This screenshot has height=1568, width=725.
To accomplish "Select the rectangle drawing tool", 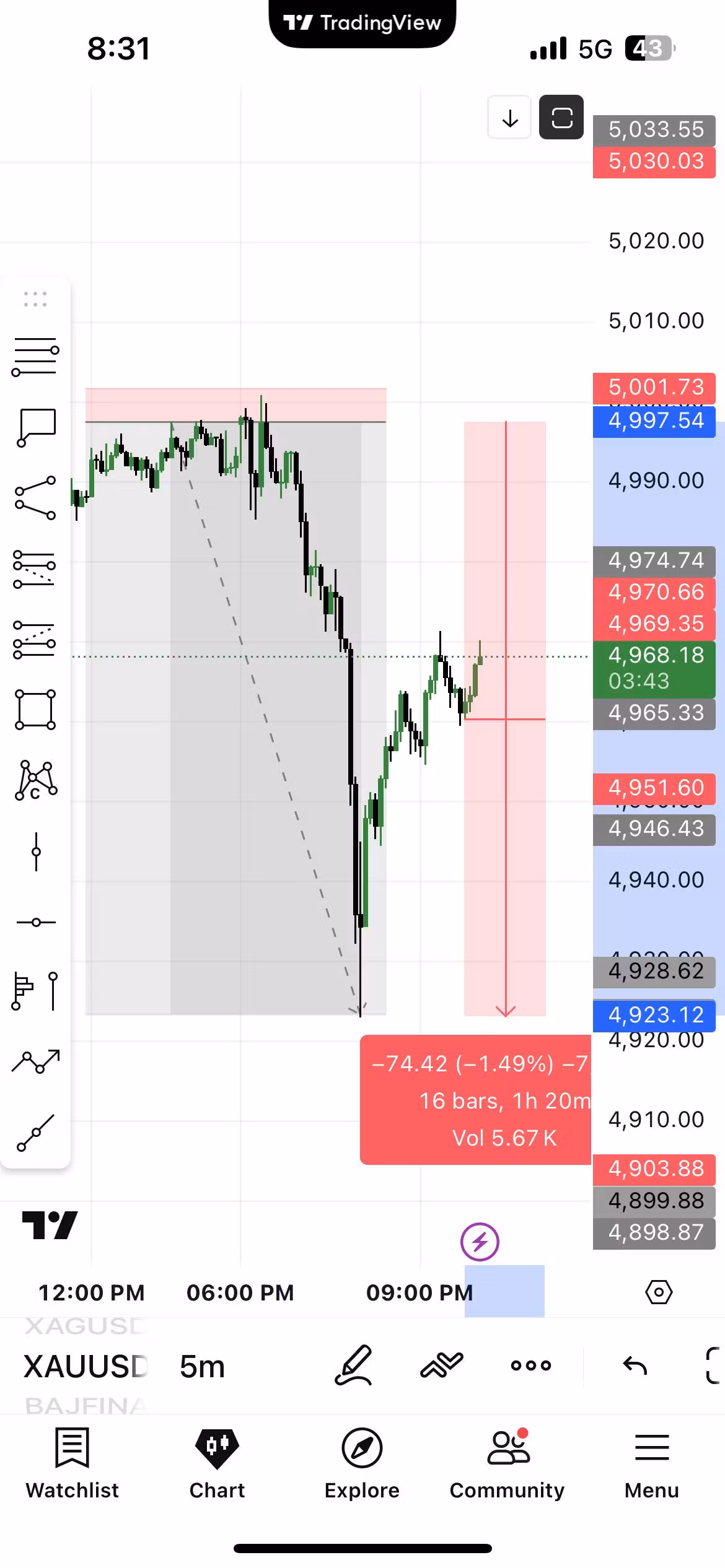I will (x=35, y=710).
